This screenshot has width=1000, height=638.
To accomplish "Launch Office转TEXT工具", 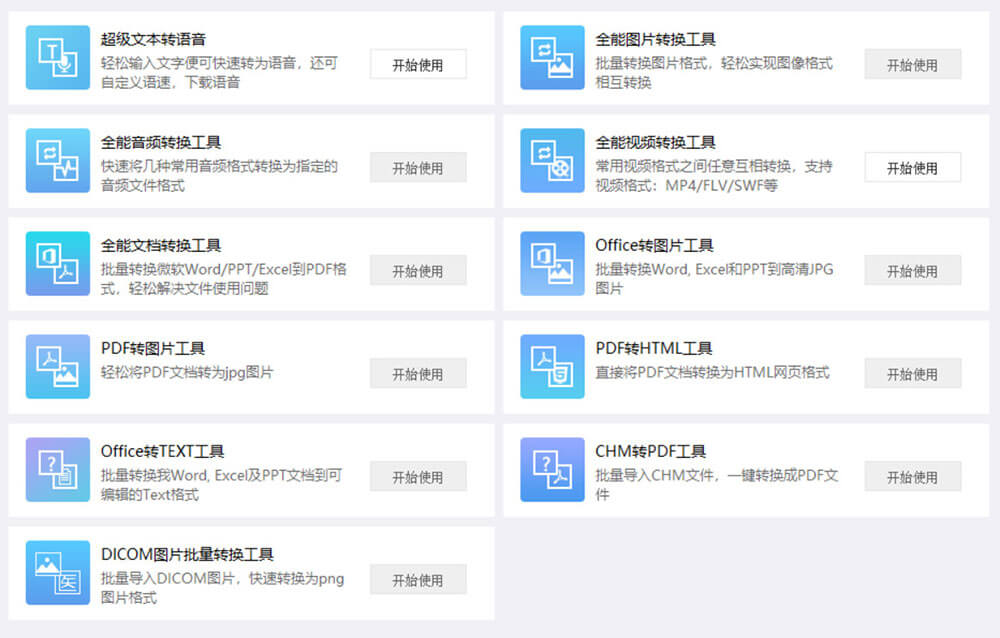I will [418, 477].
